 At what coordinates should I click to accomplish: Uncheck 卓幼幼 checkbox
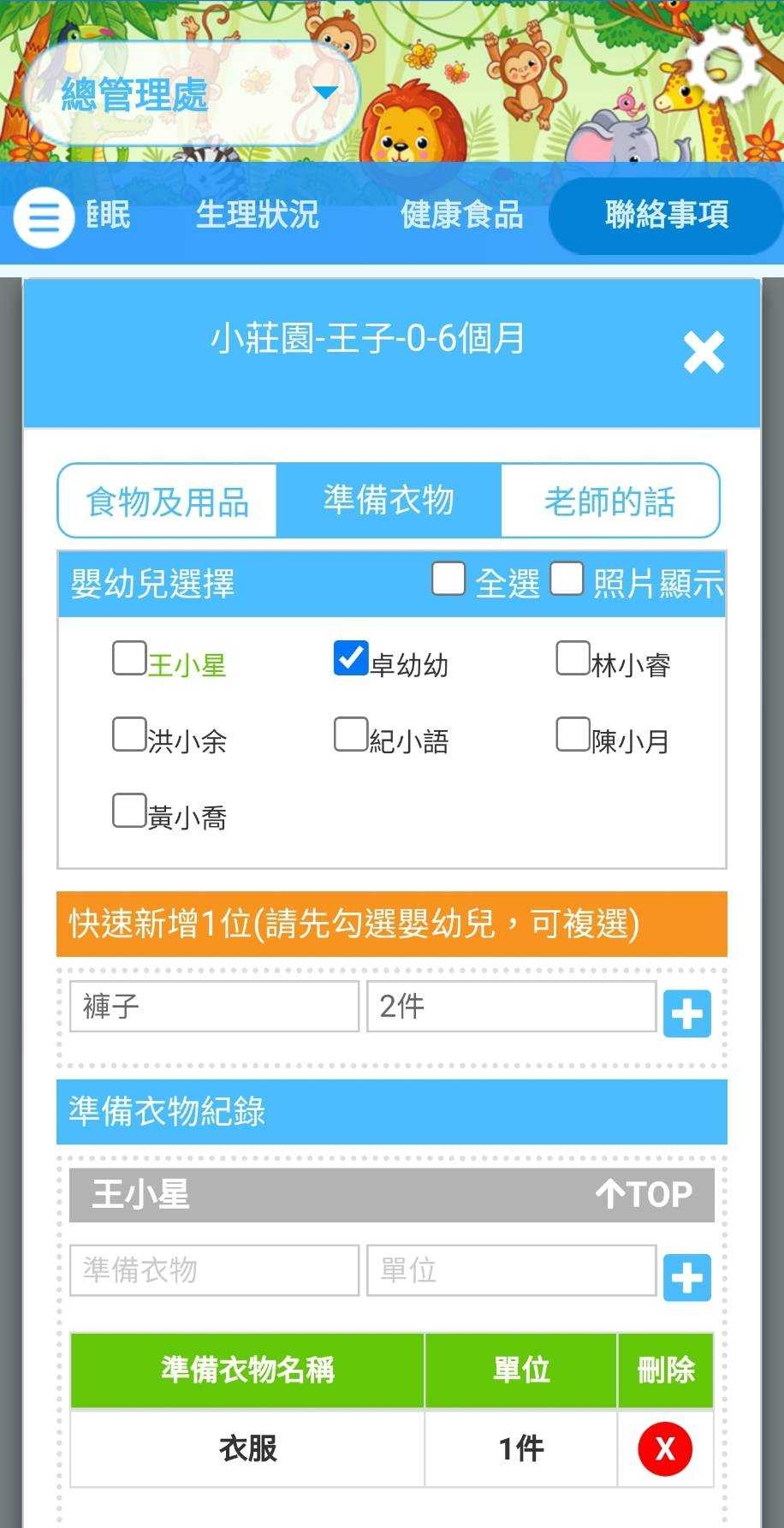click(350, 658)
